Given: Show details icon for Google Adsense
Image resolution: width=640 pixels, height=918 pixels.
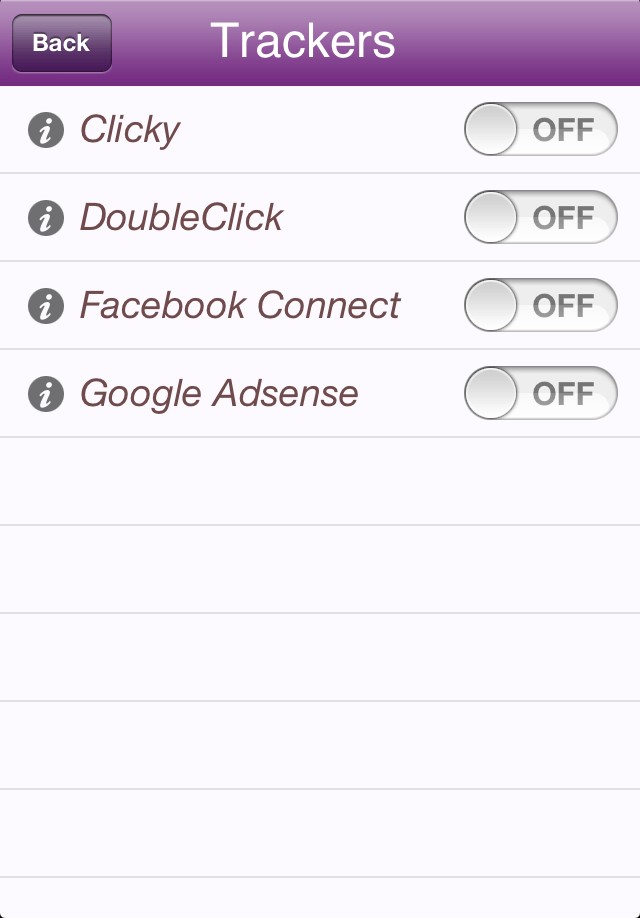Looking at the screenshot, I should (46, 394).
